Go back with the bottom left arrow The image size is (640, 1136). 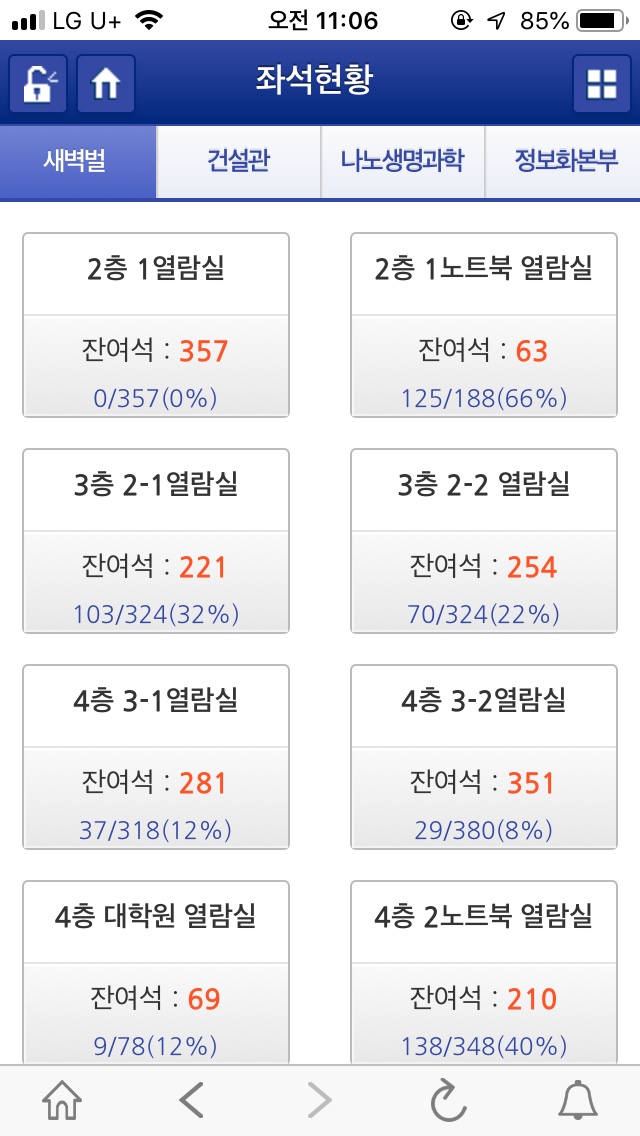191,1101
